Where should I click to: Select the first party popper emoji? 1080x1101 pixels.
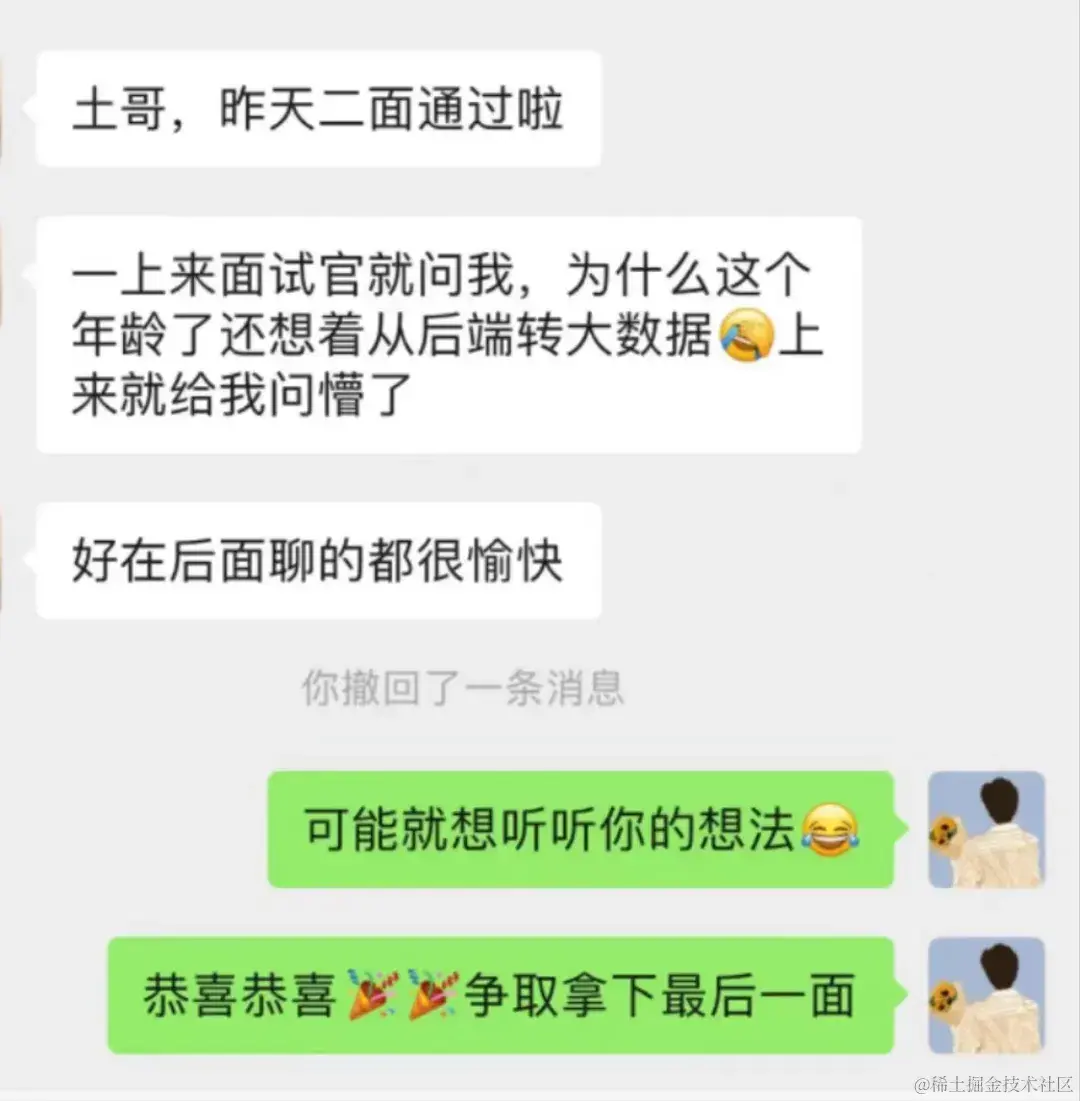tap(370, 991)
